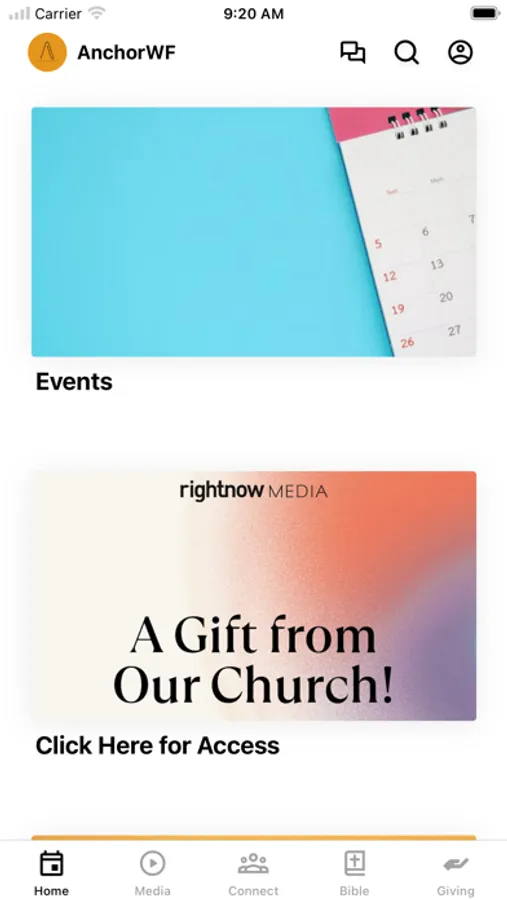Switch to the Connect tab
Screen dimensions: 507x900
pyautogui.click(x=253, y=874)
